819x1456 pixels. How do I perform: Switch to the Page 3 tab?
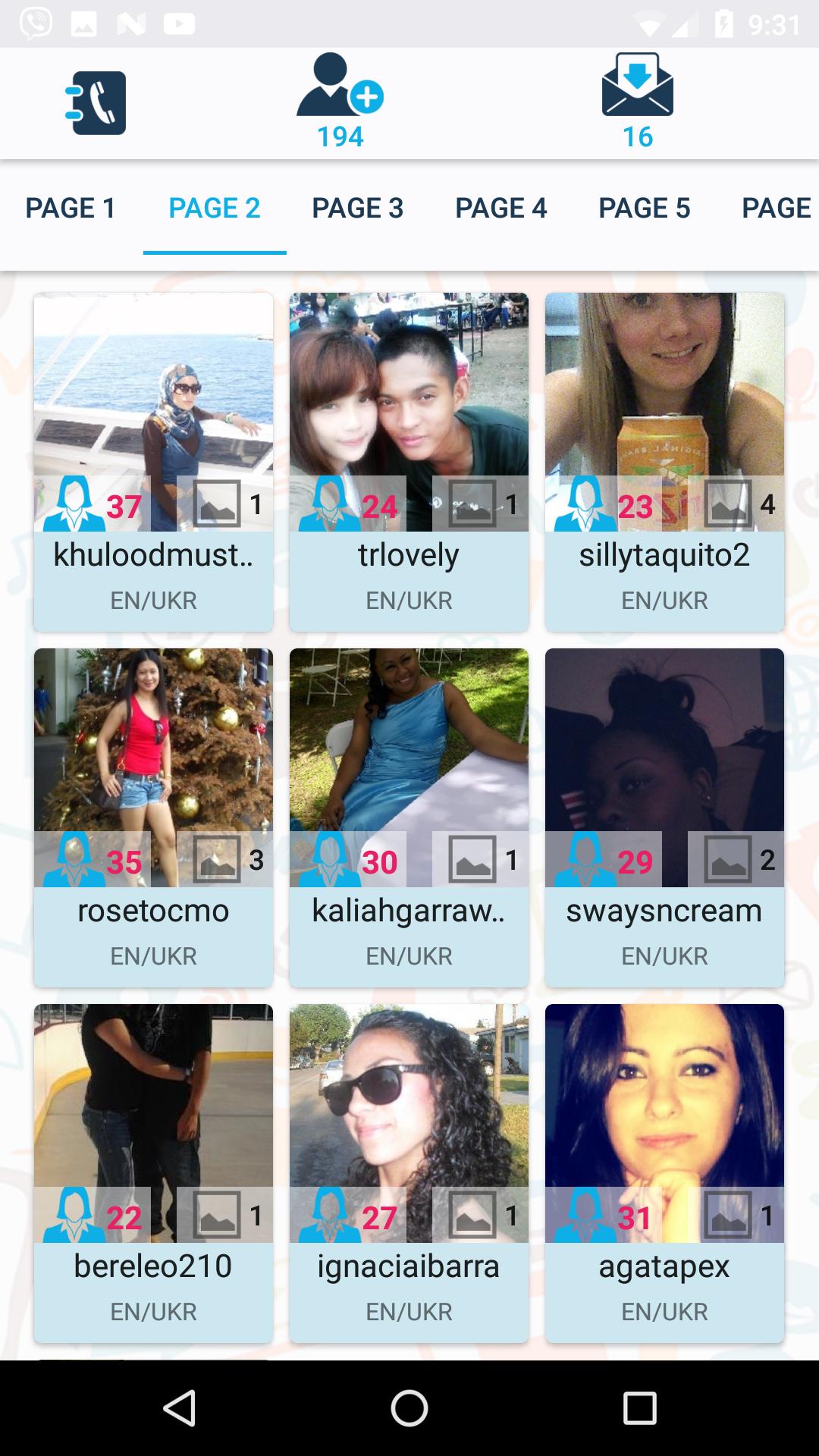point(357,208)
